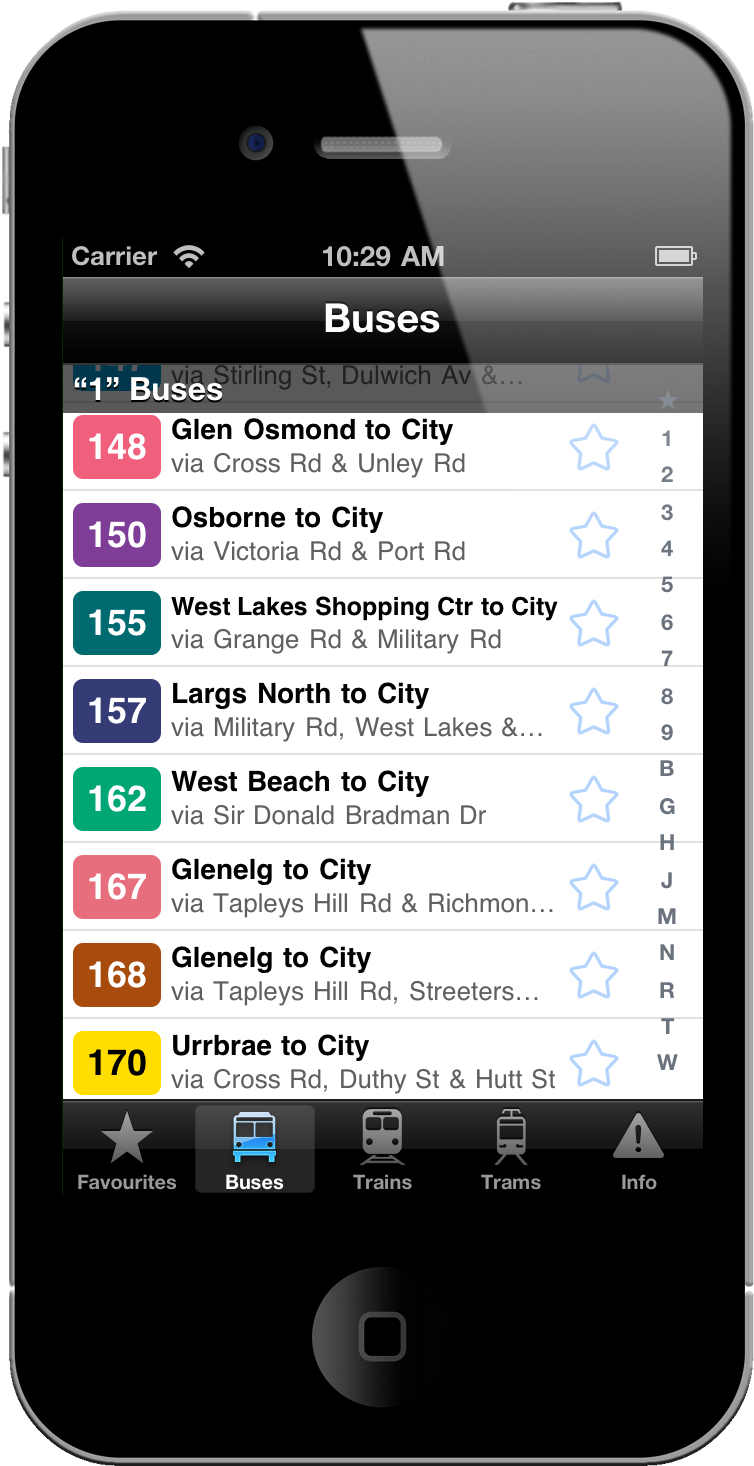Open the Info tab
754x1466 pixels.
tap(639, 1150)
